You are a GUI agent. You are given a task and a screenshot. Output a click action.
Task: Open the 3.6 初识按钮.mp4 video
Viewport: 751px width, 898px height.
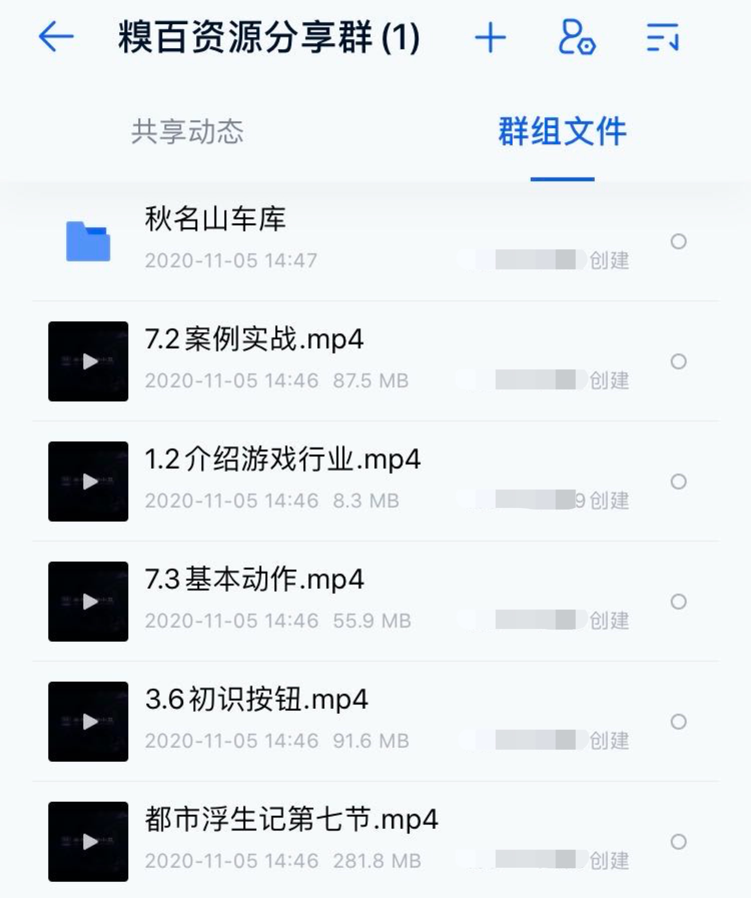coord(257,700)
